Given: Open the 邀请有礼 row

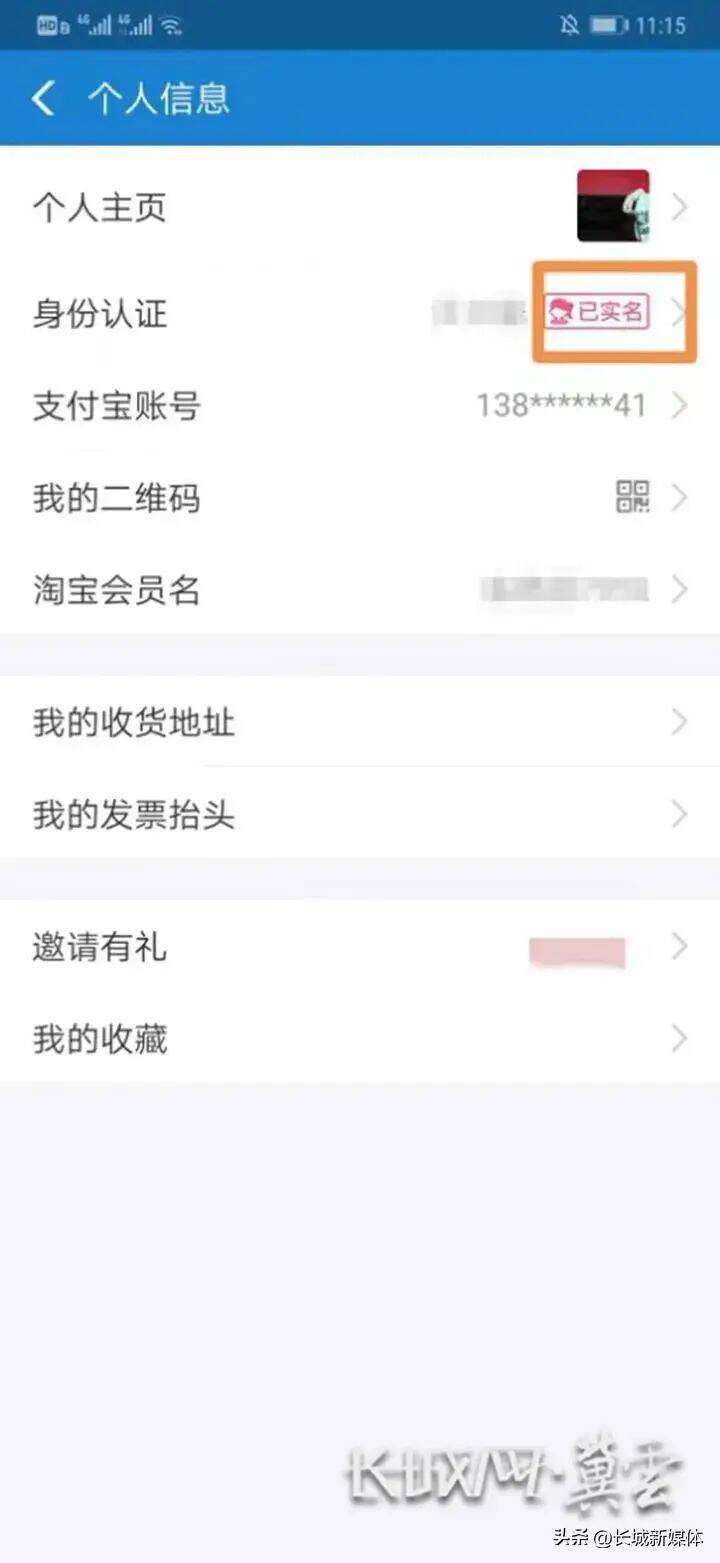Looking at the screenshot, I should (x=360, y=946).
